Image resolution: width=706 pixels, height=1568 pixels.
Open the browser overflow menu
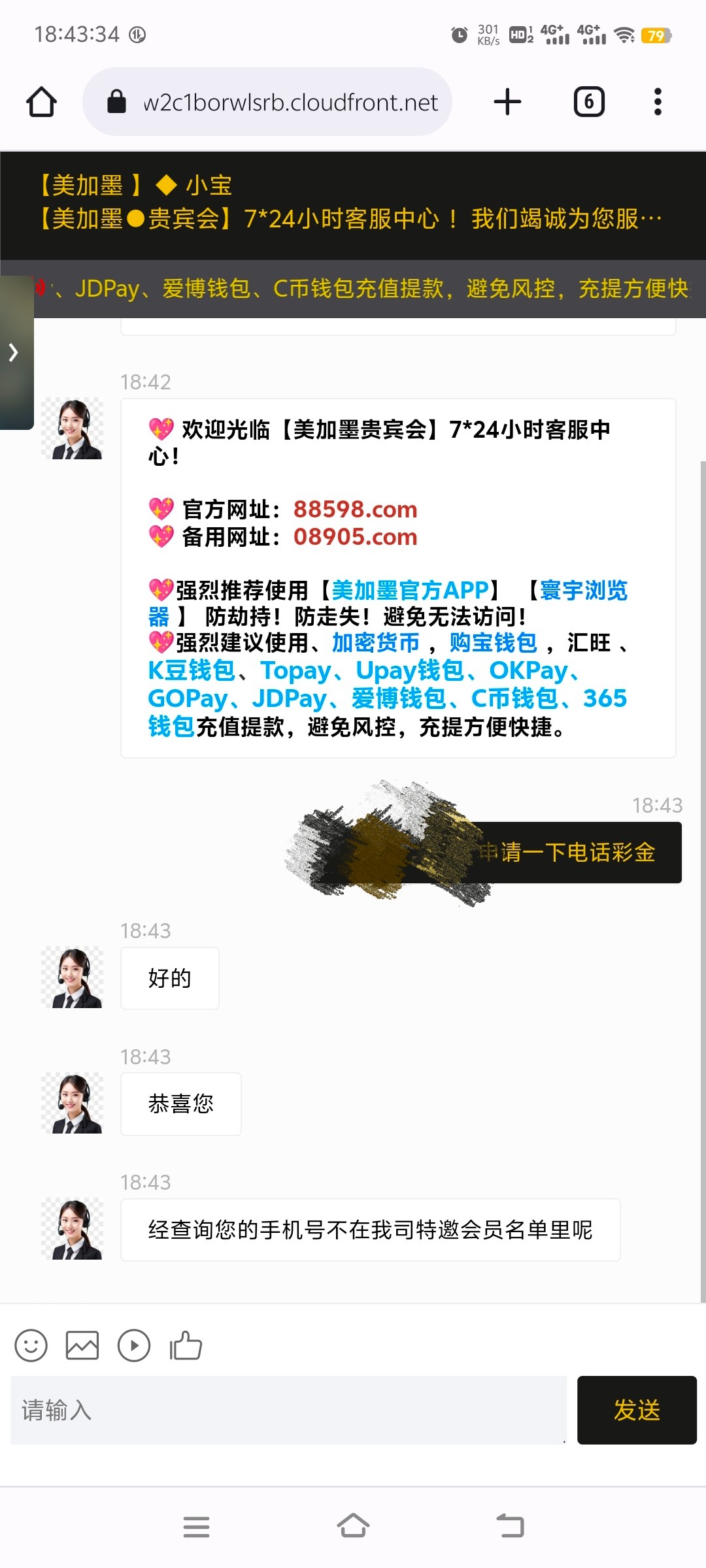(658, 102)
